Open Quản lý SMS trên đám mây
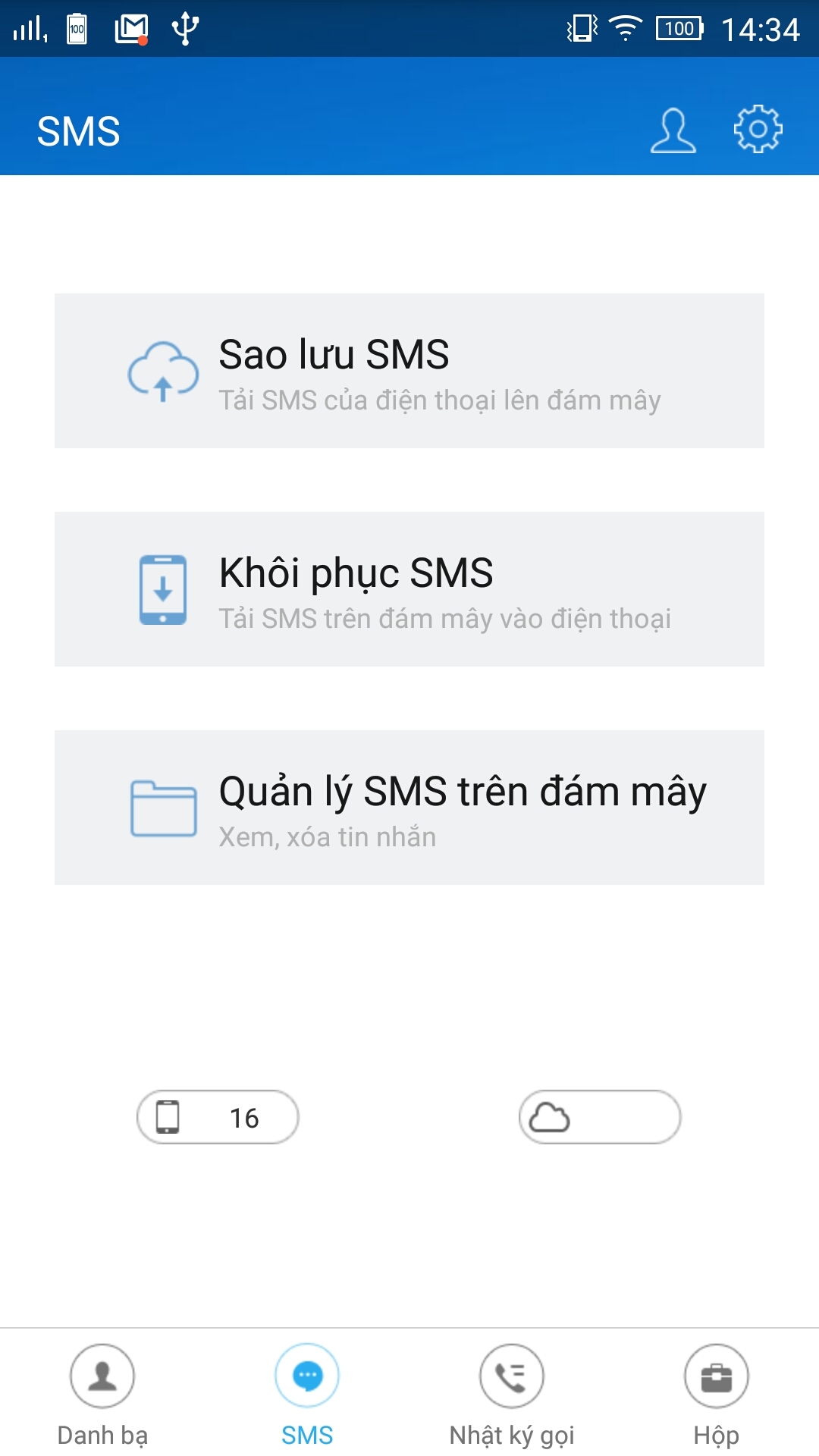 click(409, 808)
